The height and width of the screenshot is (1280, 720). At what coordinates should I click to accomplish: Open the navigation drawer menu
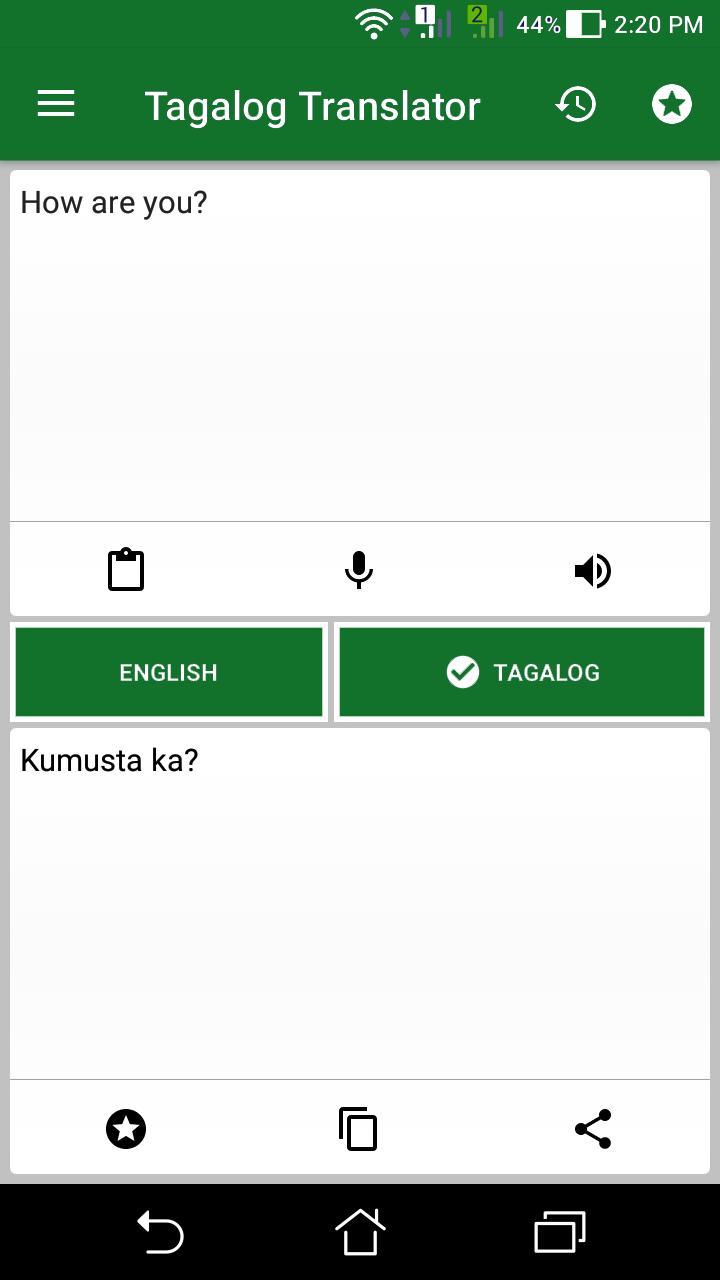pos(55,104)
